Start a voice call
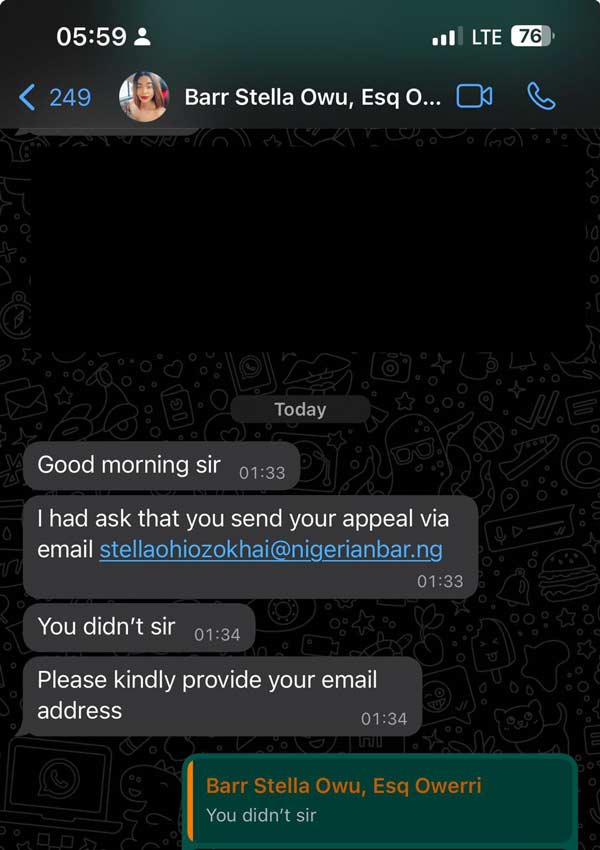Screen dimensions: 600x850 (x=541, y=96)
